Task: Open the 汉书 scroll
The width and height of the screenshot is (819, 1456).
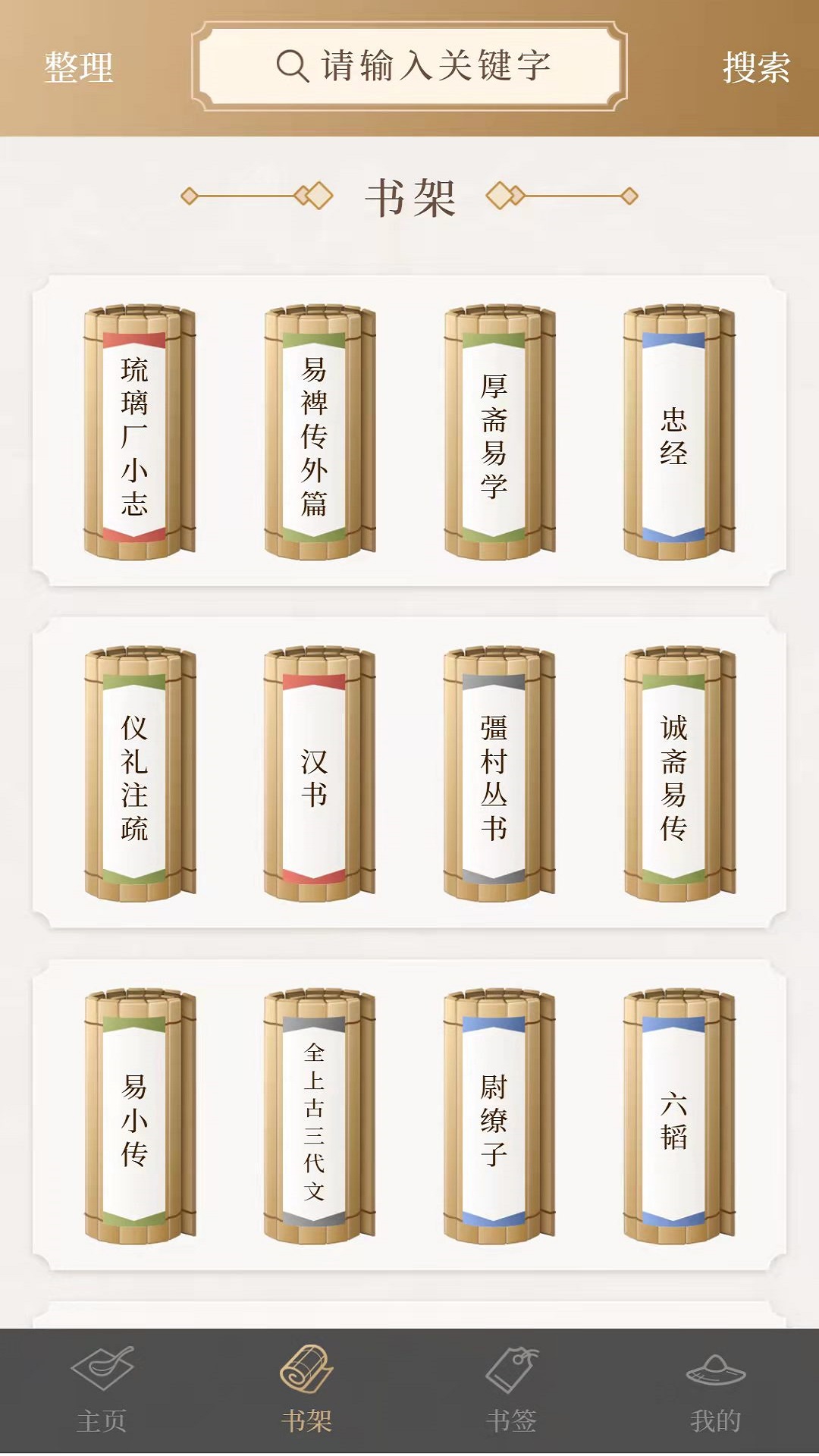Action: [x=315, y=774]
